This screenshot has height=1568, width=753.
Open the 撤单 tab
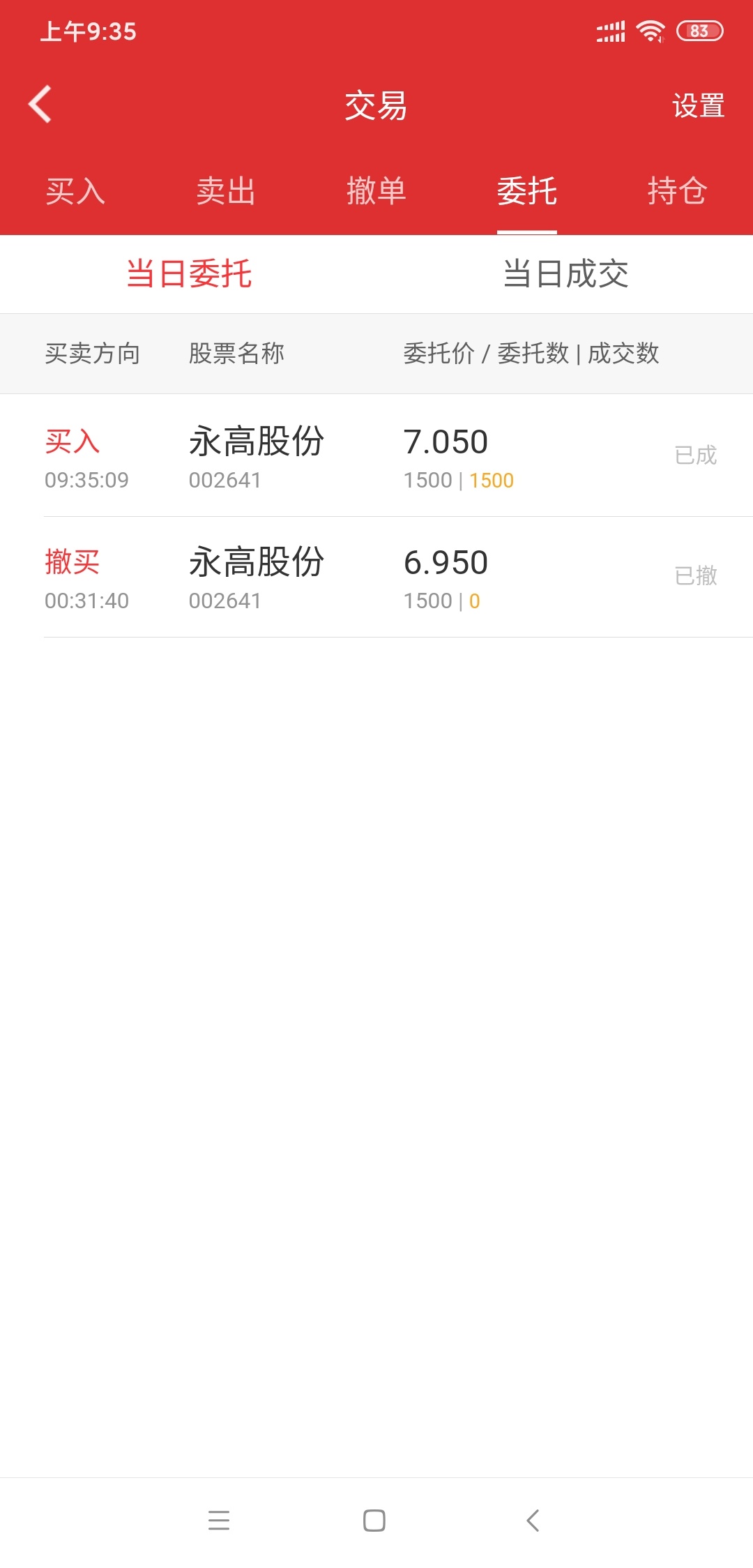point(376,191)
